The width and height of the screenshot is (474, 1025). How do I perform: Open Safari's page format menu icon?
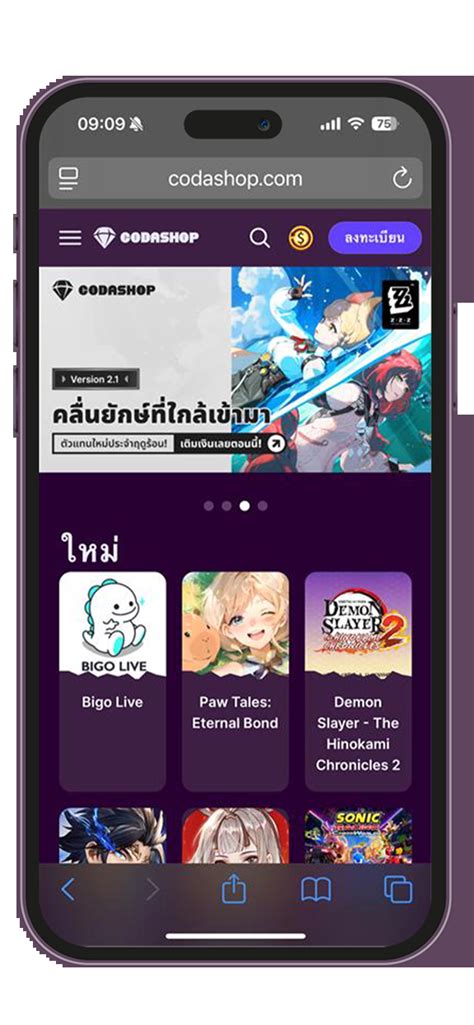pos(69,178)
